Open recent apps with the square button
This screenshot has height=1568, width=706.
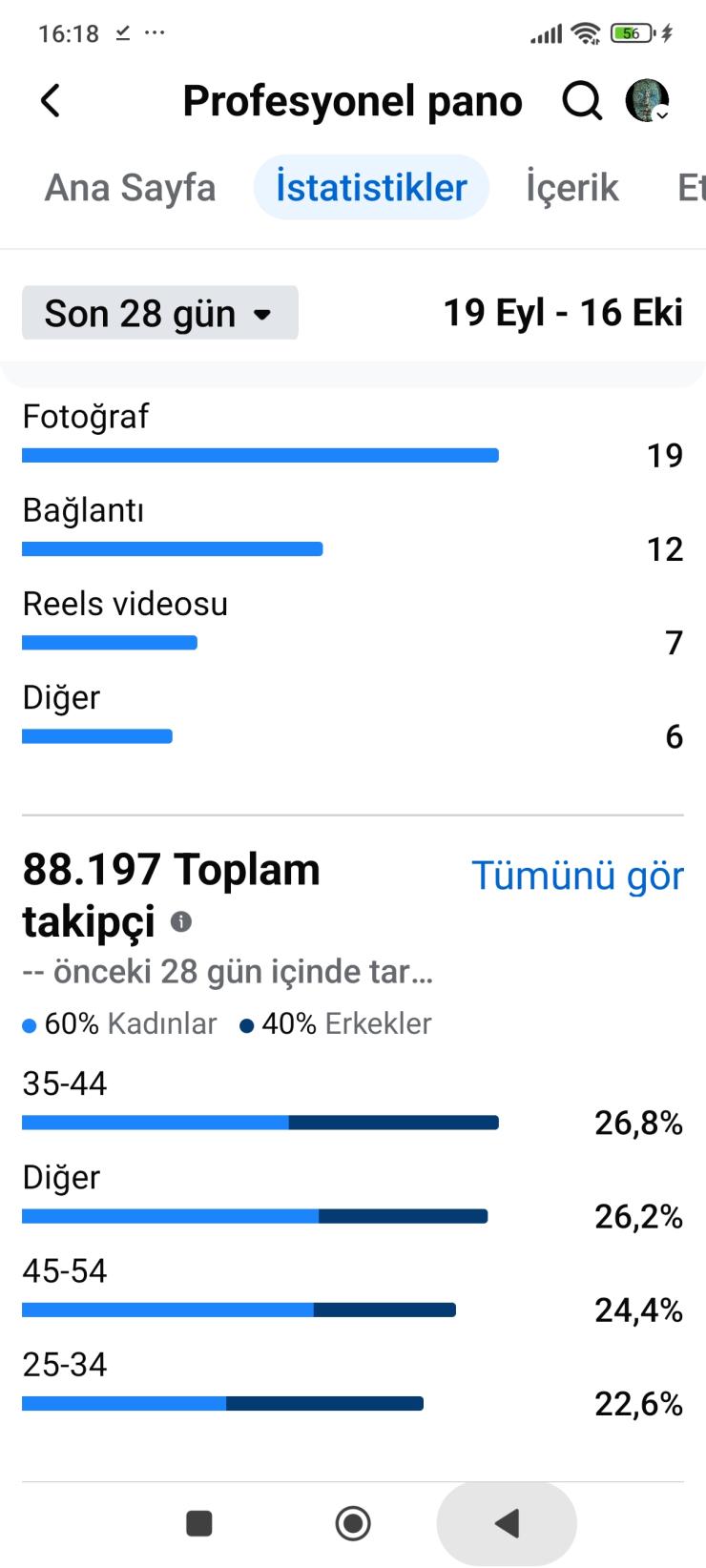[x=198, y=1523]
